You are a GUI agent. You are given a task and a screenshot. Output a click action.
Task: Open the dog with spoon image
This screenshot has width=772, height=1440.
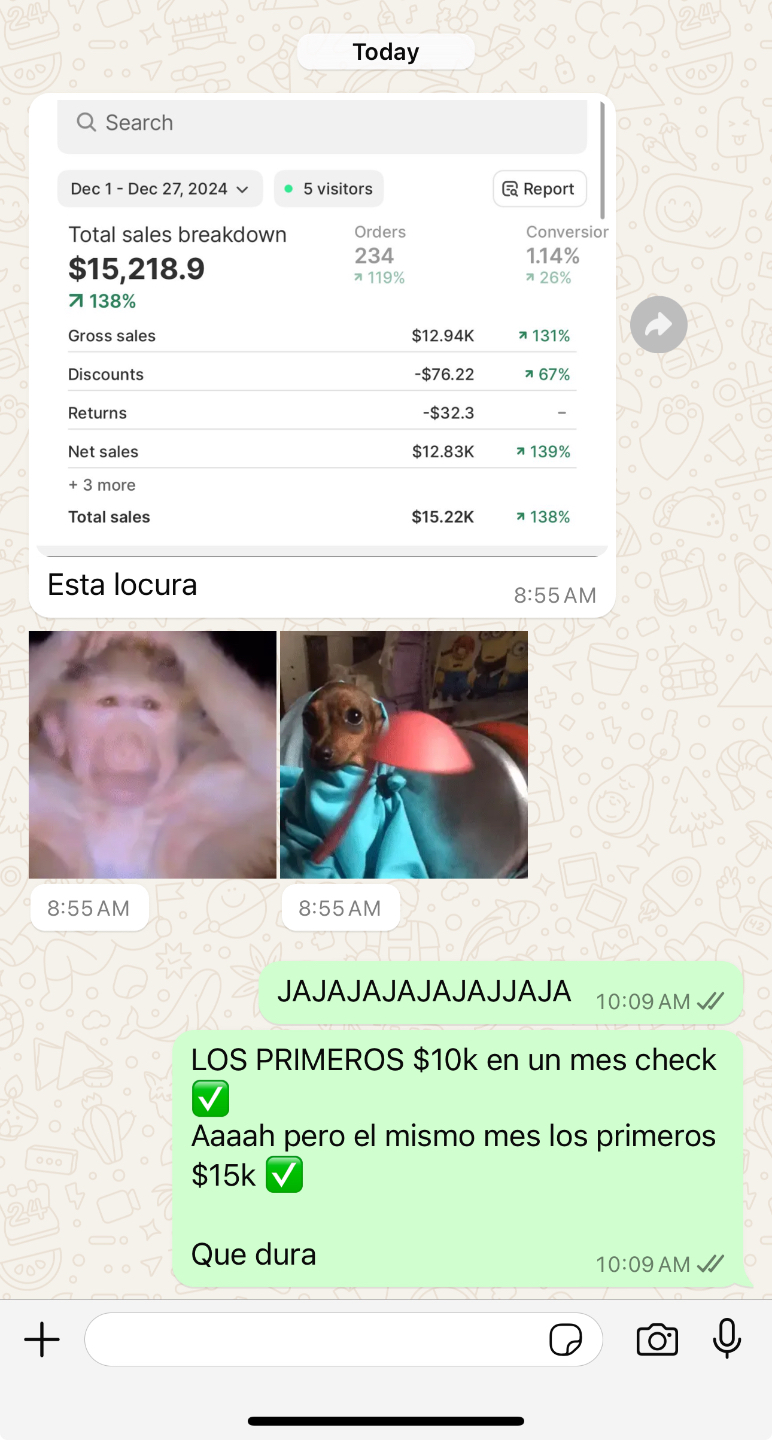pyautogui.click(x=404, y=755)
